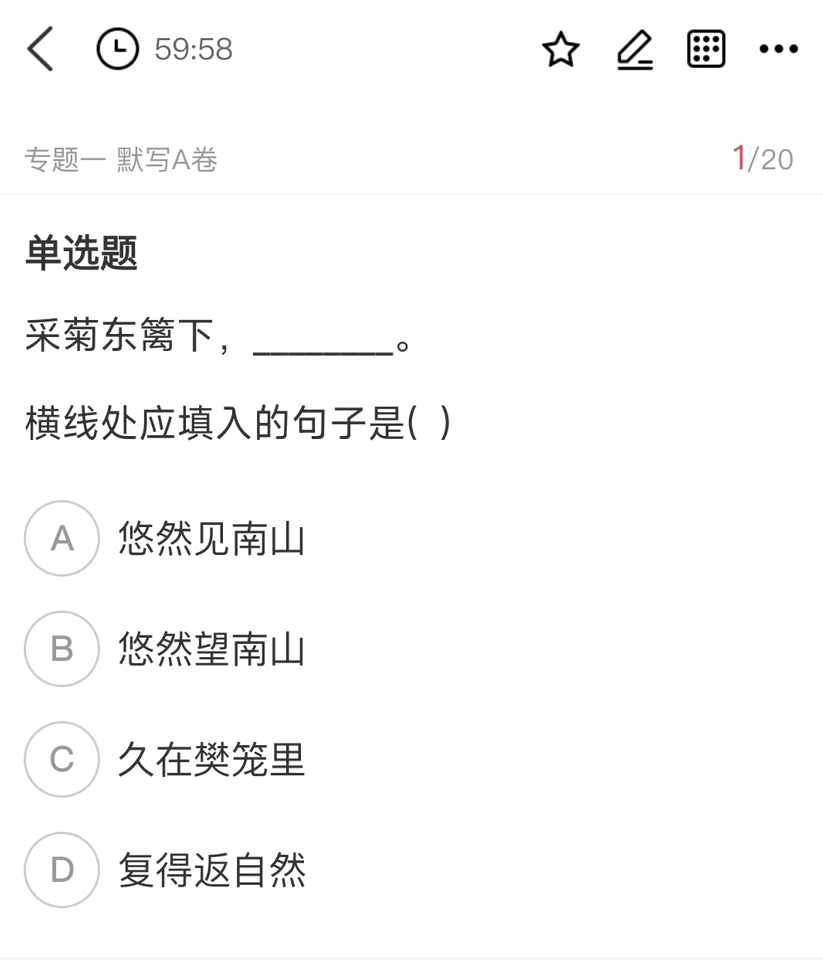This screenshot has width=823, height=960.
Task: Click the circled letter A
Action: coord(61,539)
